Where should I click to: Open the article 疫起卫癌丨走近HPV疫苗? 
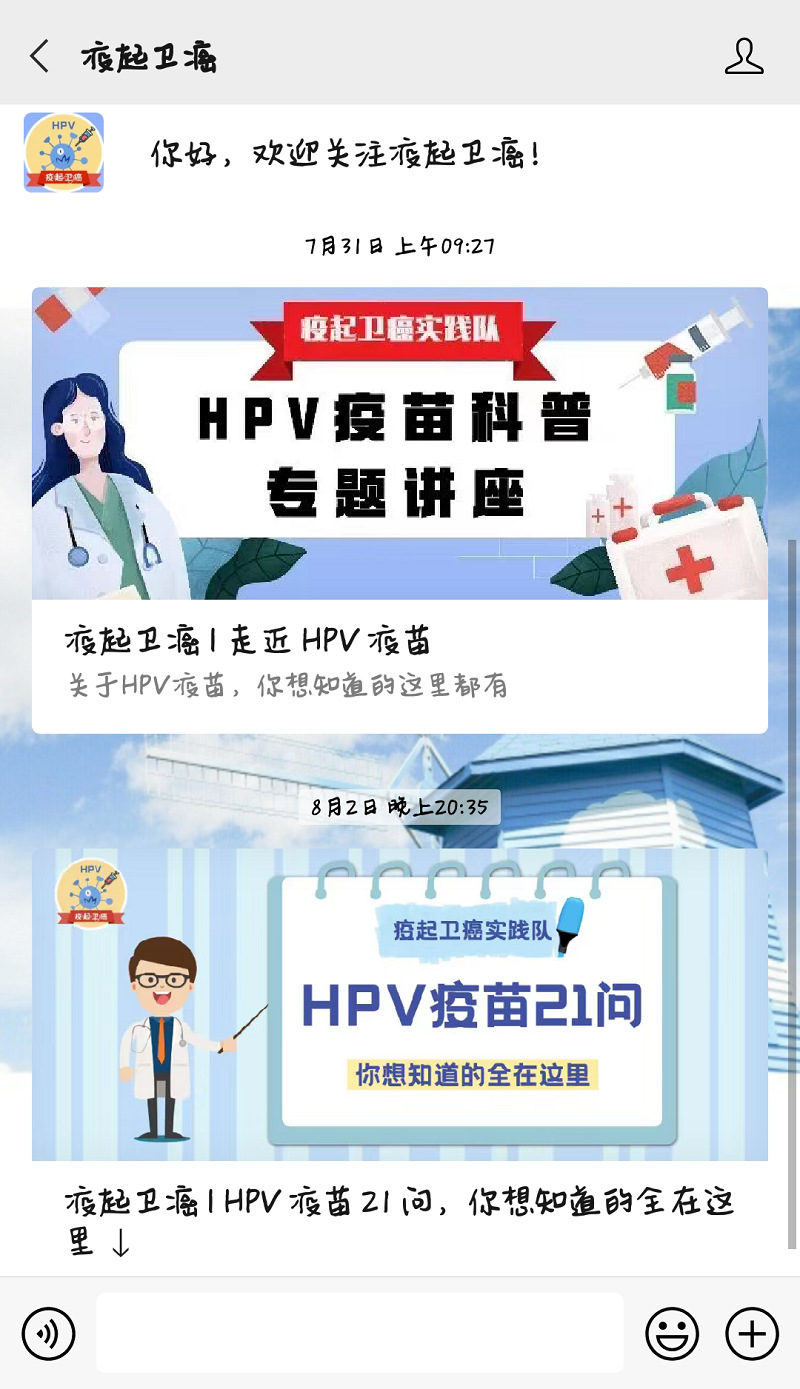point(399,510)
